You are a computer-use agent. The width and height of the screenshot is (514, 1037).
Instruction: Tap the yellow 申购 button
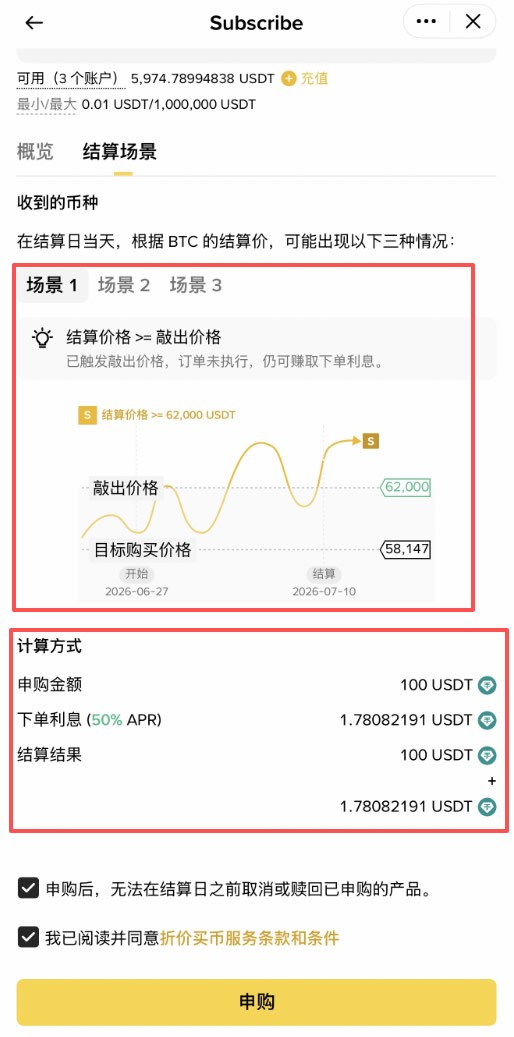click(256, 1001)
